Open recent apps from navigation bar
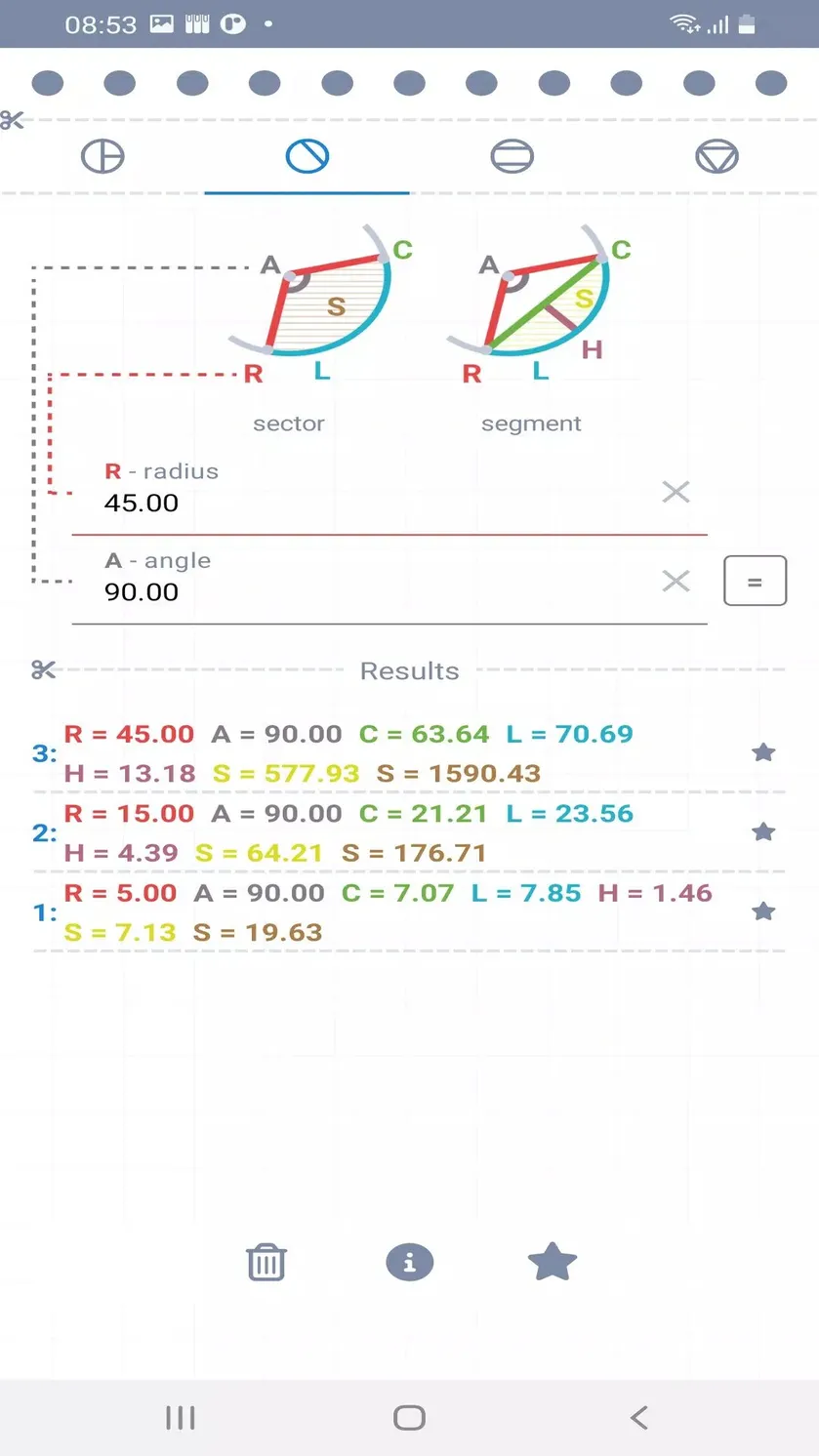Image resolution: width=819 pixels, height=1456 pixels. 181,1417
